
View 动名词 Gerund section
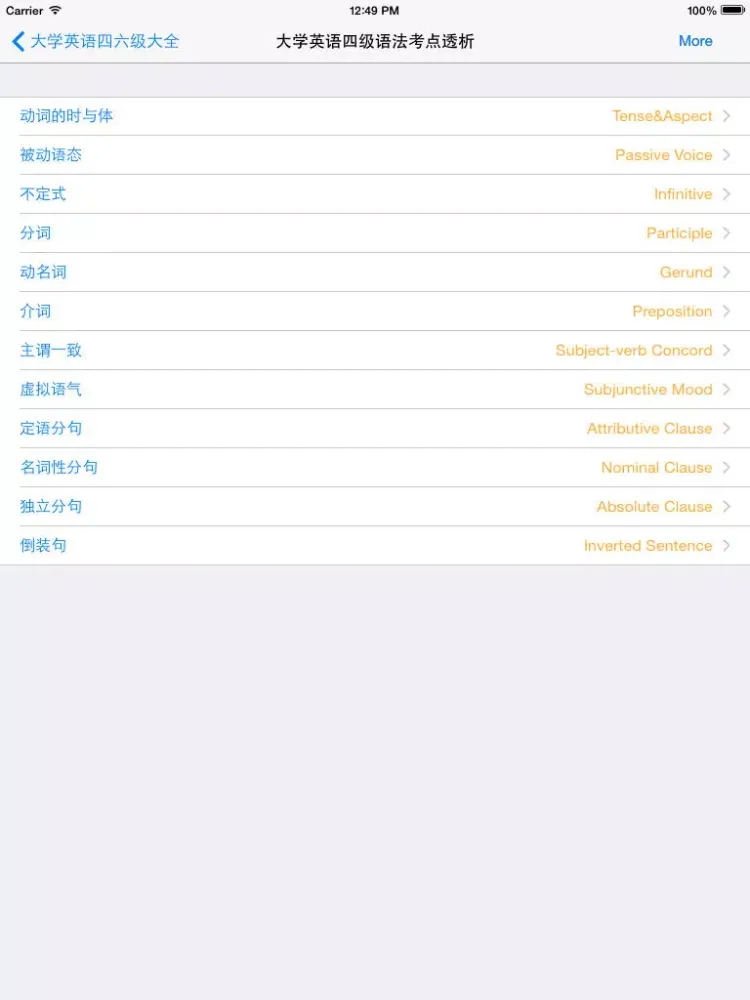click(375, 272)
